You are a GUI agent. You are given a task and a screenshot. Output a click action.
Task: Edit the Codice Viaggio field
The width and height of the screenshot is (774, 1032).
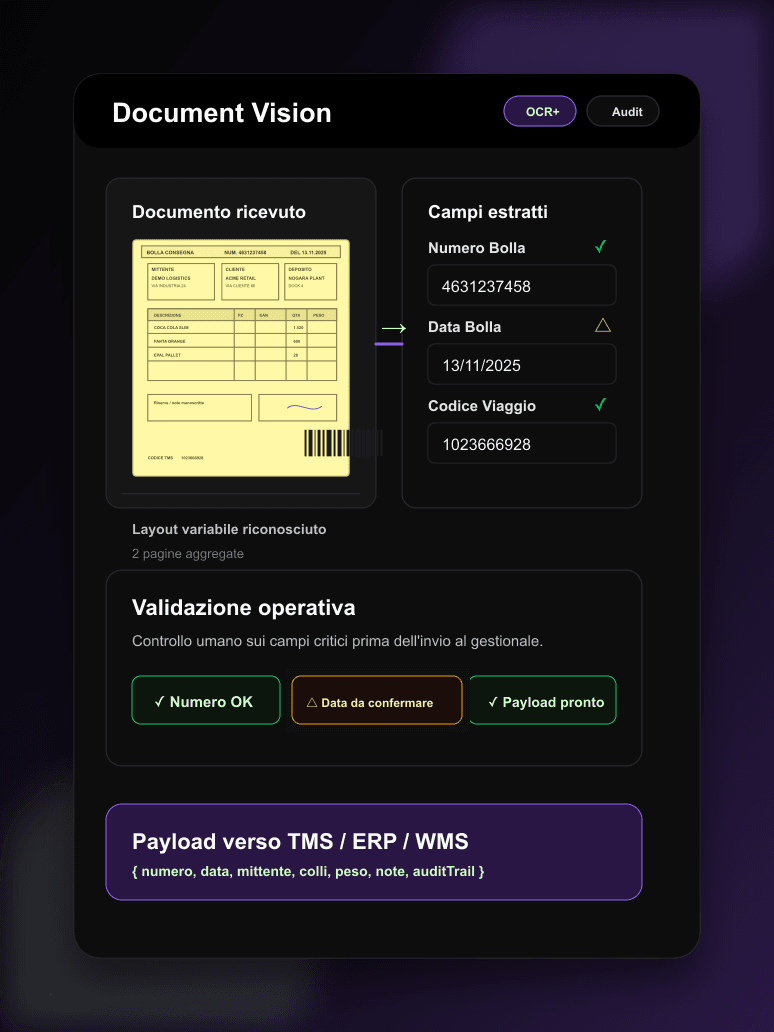point(522,444)
